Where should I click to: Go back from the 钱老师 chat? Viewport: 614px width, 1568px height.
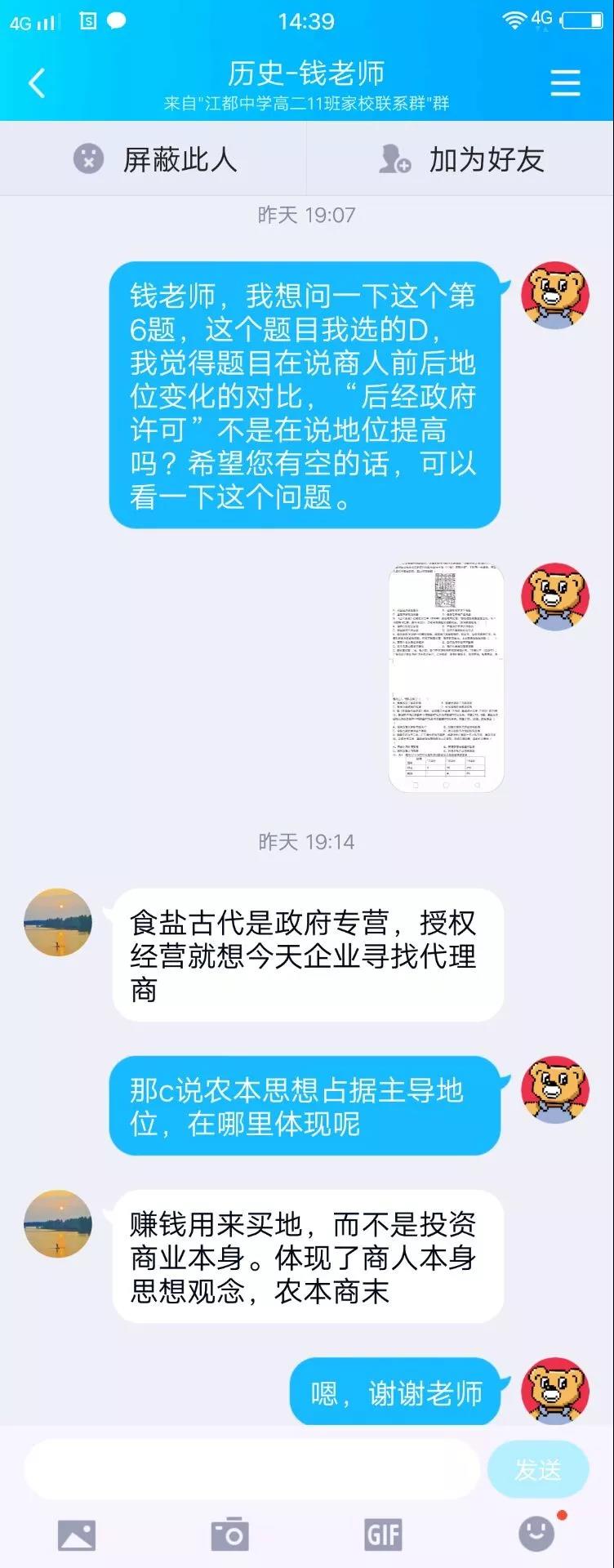pos(37,83)
